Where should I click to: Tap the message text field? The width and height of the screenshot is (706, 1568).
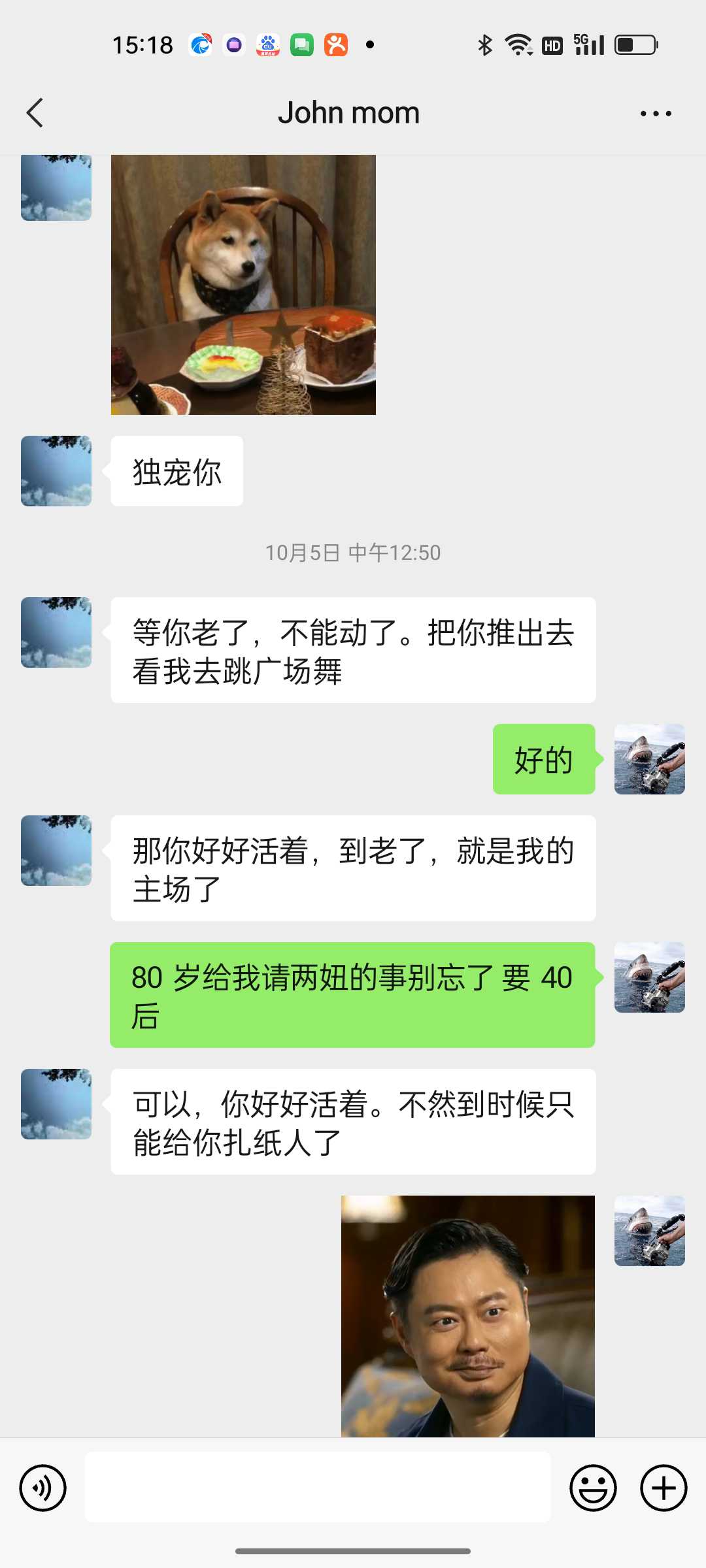coord(318,1487)
